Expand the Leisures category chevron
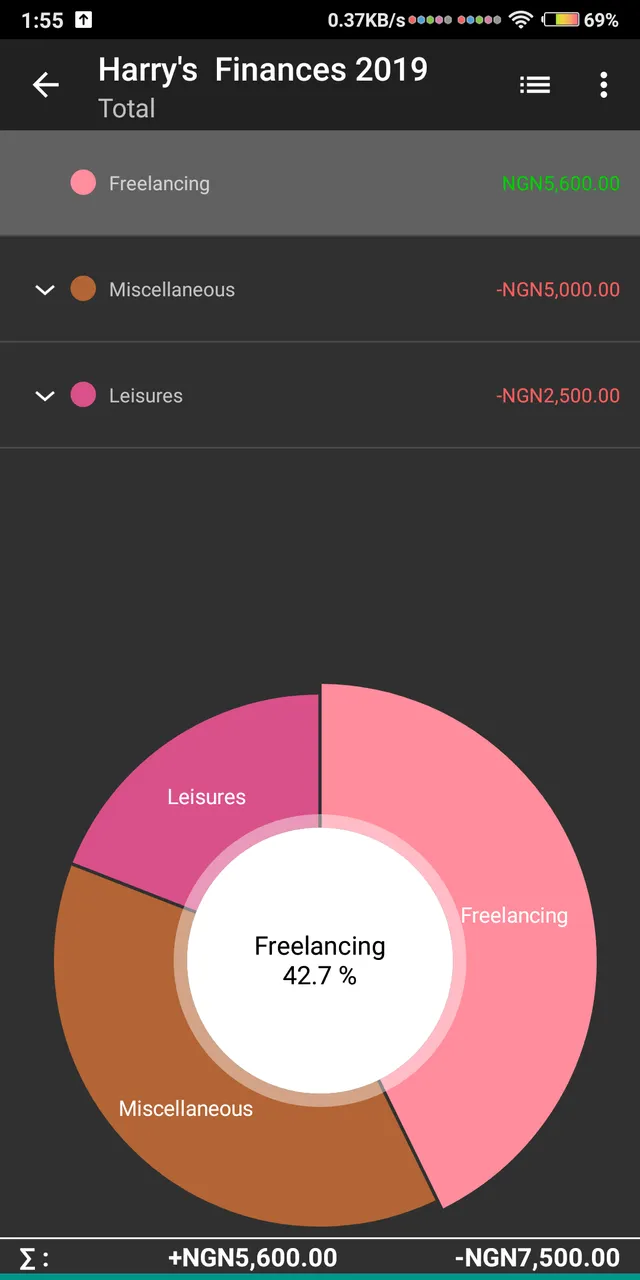 pos(44,396)
